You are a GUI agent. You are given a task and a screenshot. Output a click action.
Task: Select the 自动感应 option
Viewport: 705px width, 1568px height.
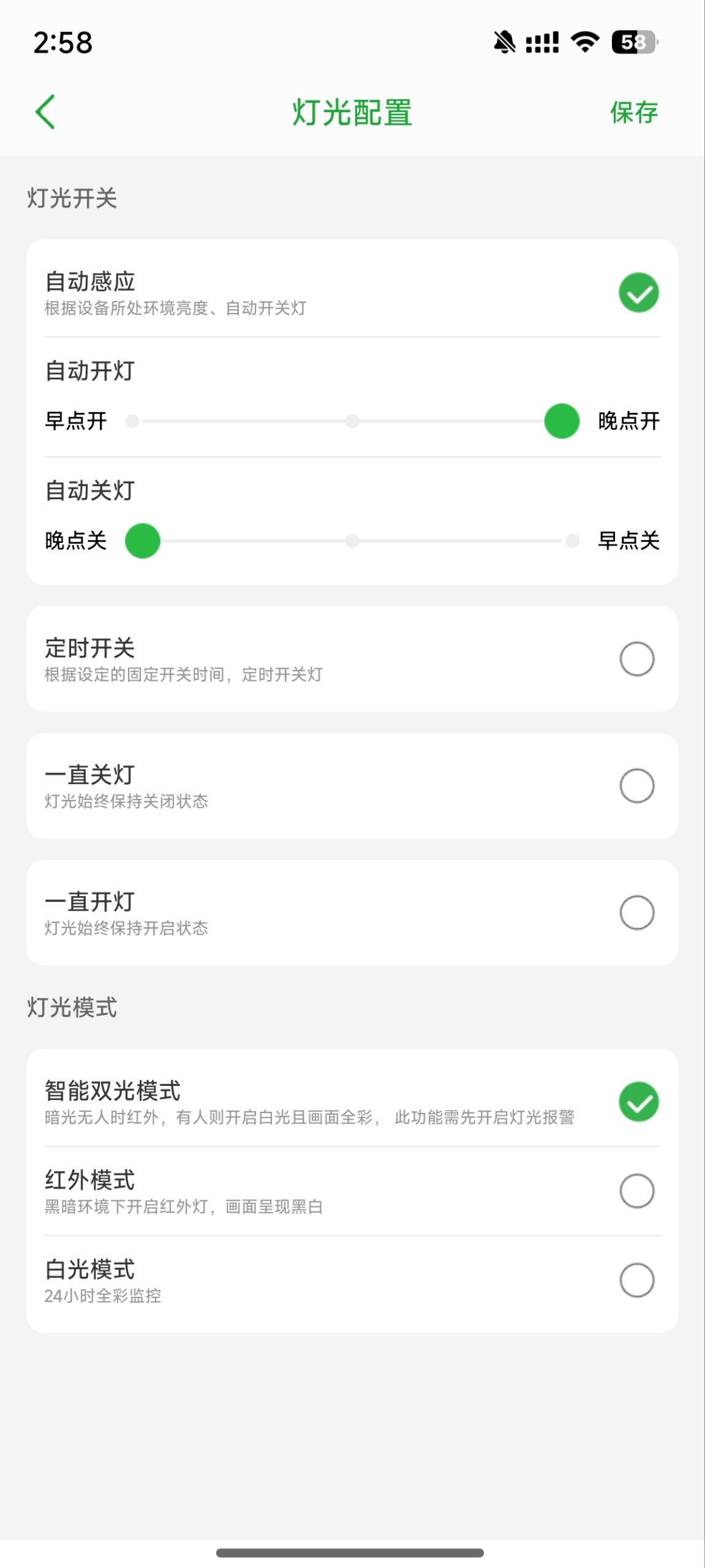tap(352, 292)
